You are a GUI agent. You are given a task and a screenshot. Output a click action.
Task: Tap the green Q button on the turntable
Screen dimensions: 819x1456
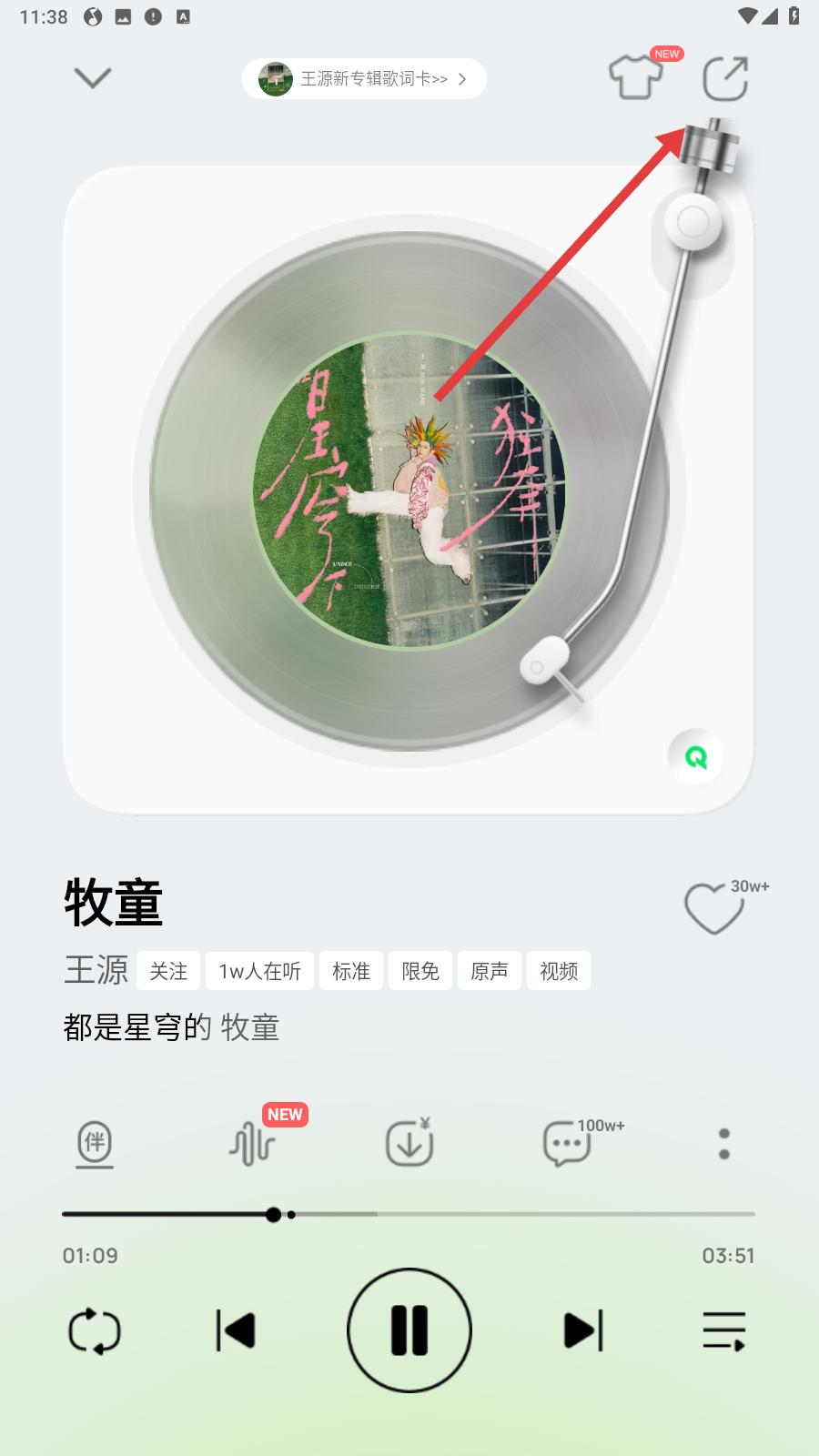coord(696,756)
